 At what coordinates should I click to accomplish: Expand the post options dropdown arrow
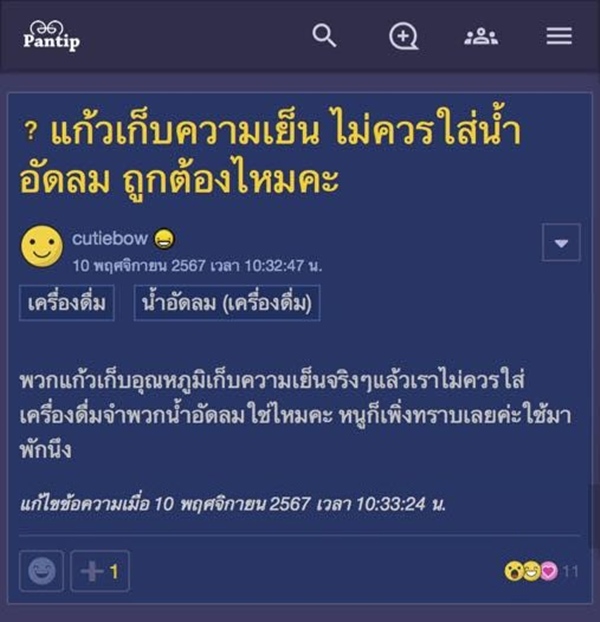pos(560,243)
